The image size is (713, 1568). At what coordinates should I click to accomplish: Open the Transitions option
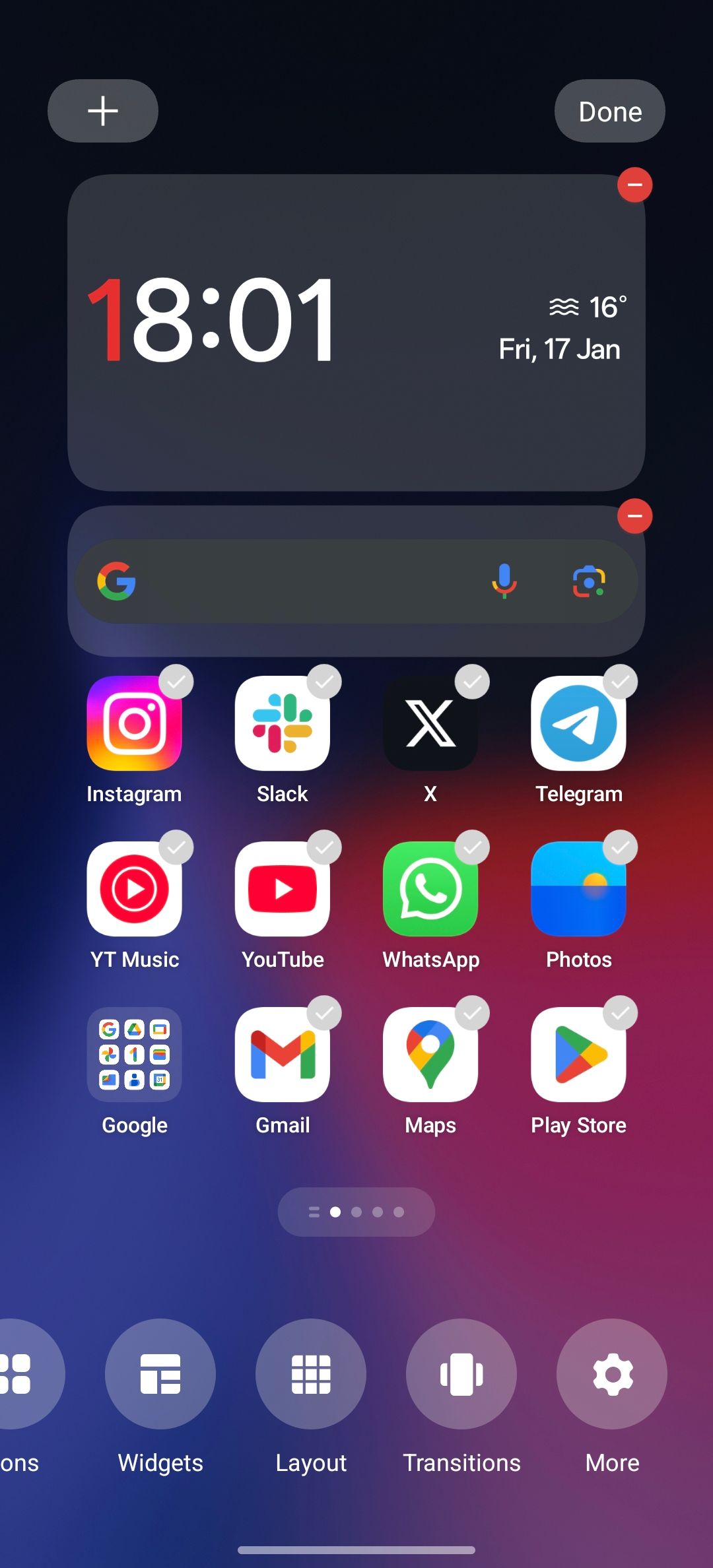pyautogui.click(x=461, y=1374)
